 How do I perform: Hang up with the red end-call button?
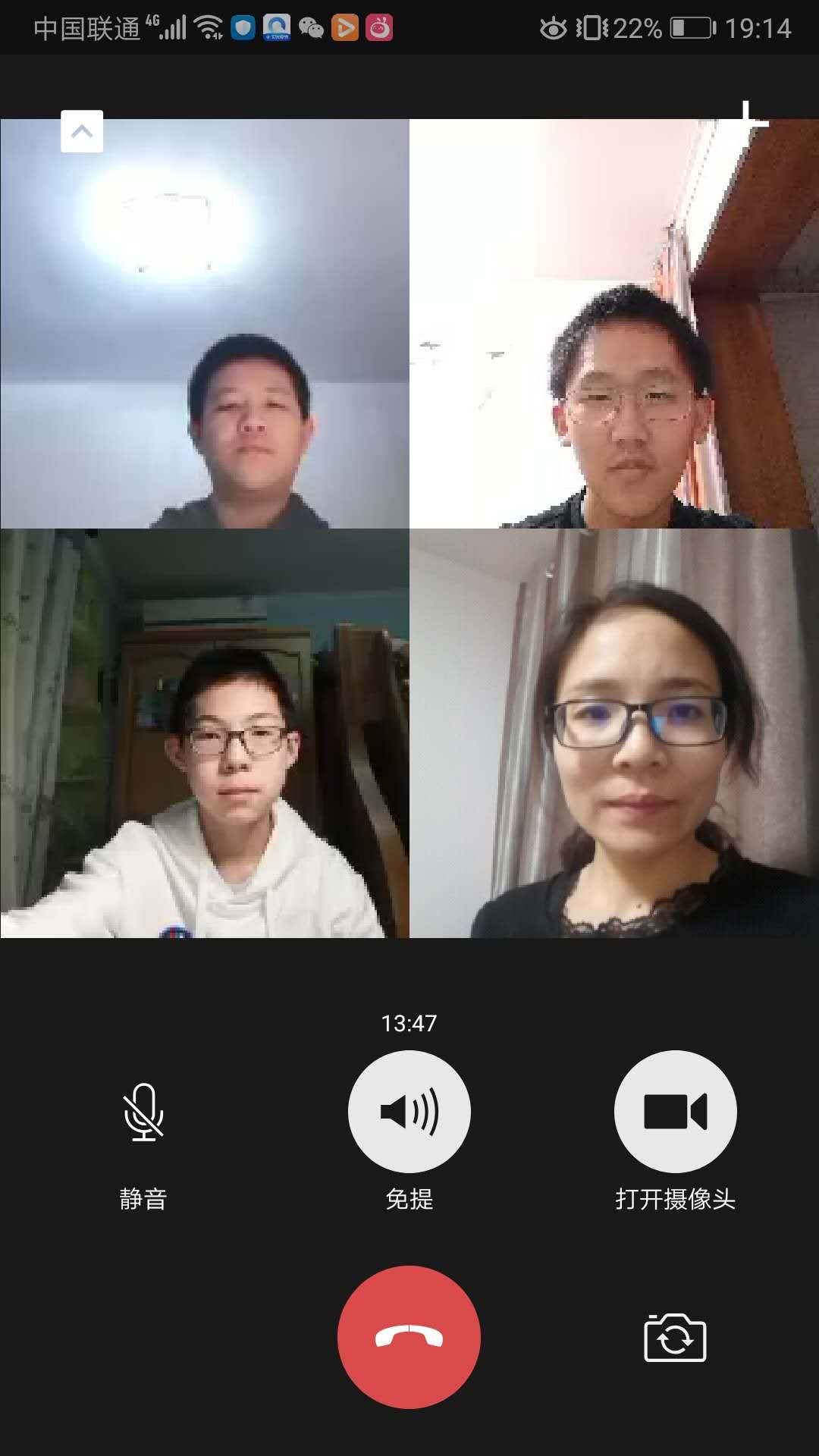409,1337
